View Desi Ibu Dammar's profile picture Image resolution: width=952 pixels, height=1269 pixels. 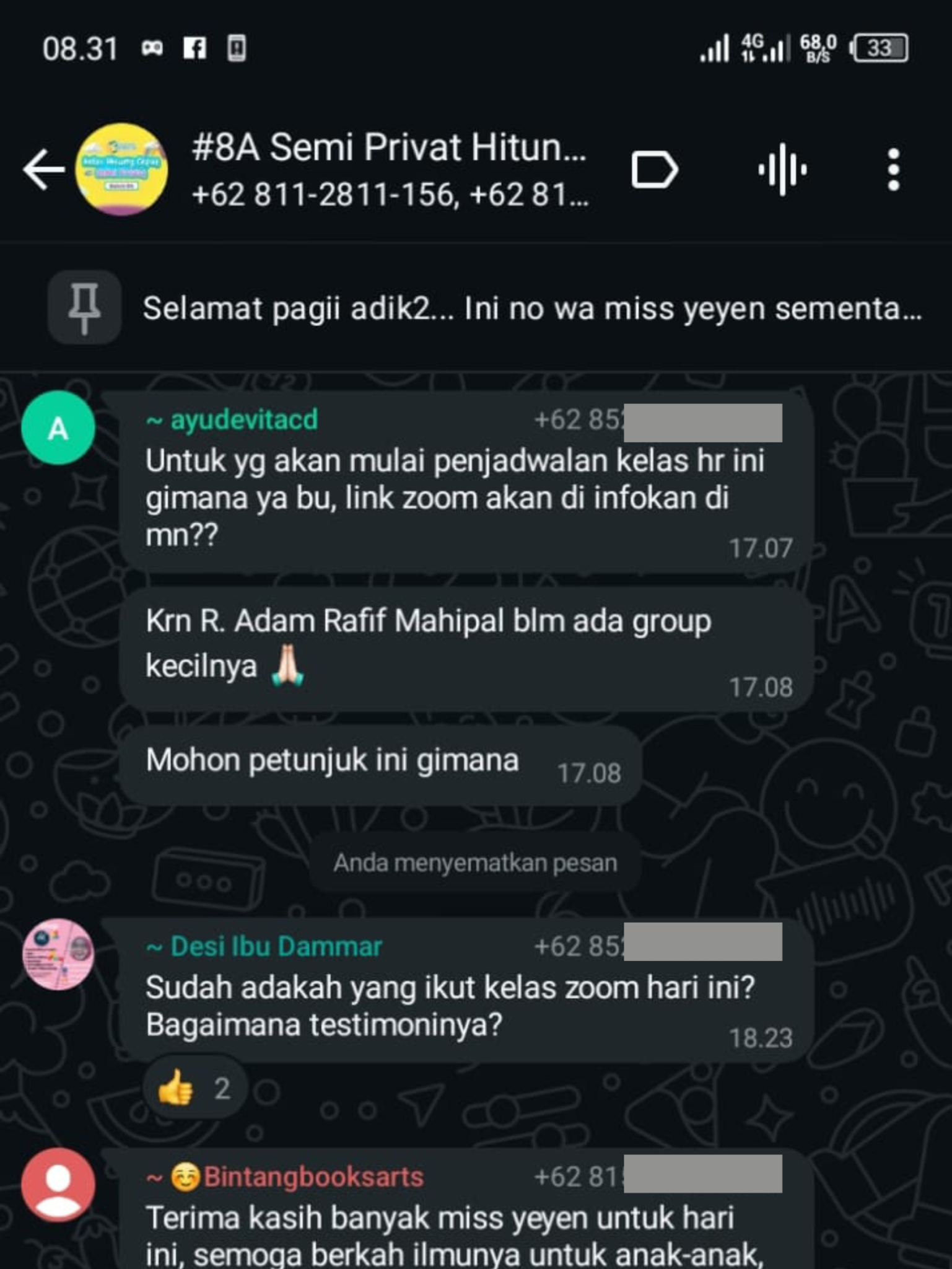tap(58, 954)
